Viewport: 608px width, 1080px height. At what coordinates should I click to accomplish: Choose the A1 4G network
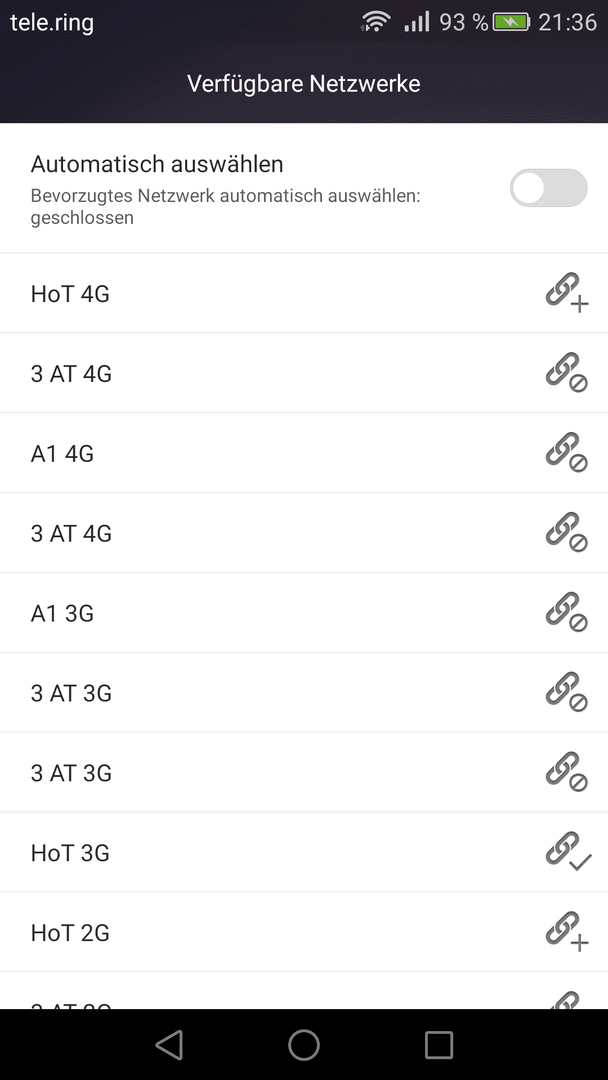304,453
